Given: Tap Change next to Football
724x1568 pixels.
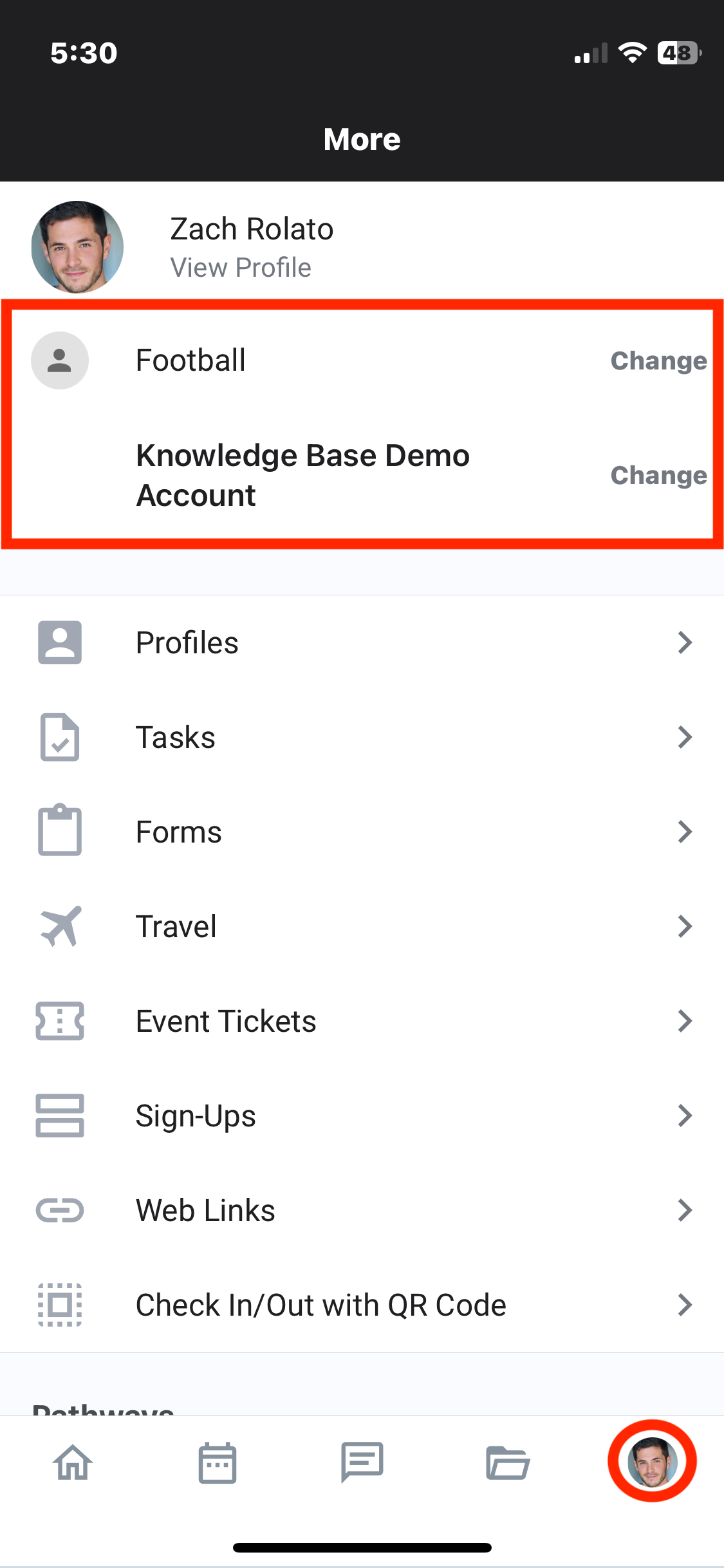Looking at the screenshot, I should (658, 361).
